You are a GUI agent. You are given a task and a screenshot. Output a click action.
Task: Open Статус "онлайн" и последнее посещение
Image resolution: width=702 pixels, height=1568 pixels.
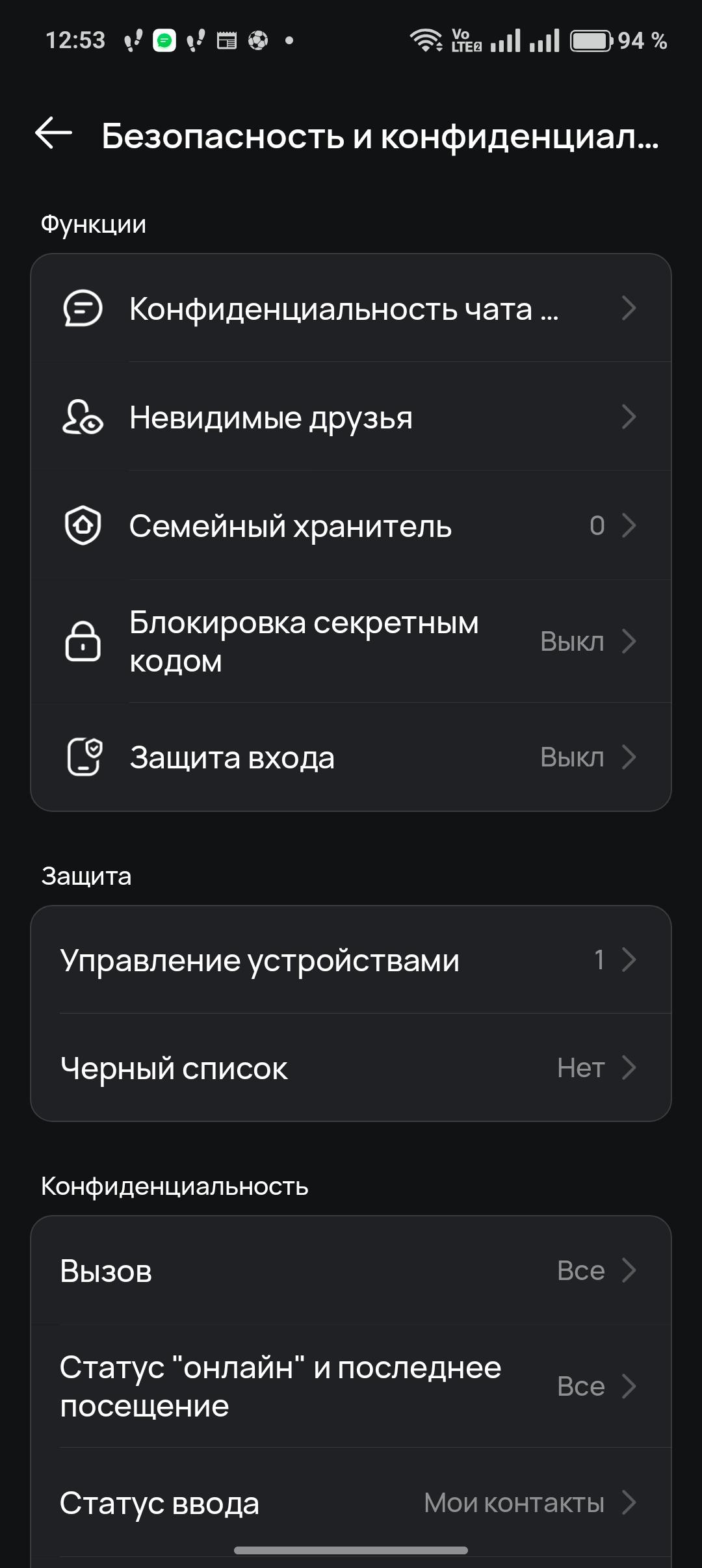tap(351, 1386)
